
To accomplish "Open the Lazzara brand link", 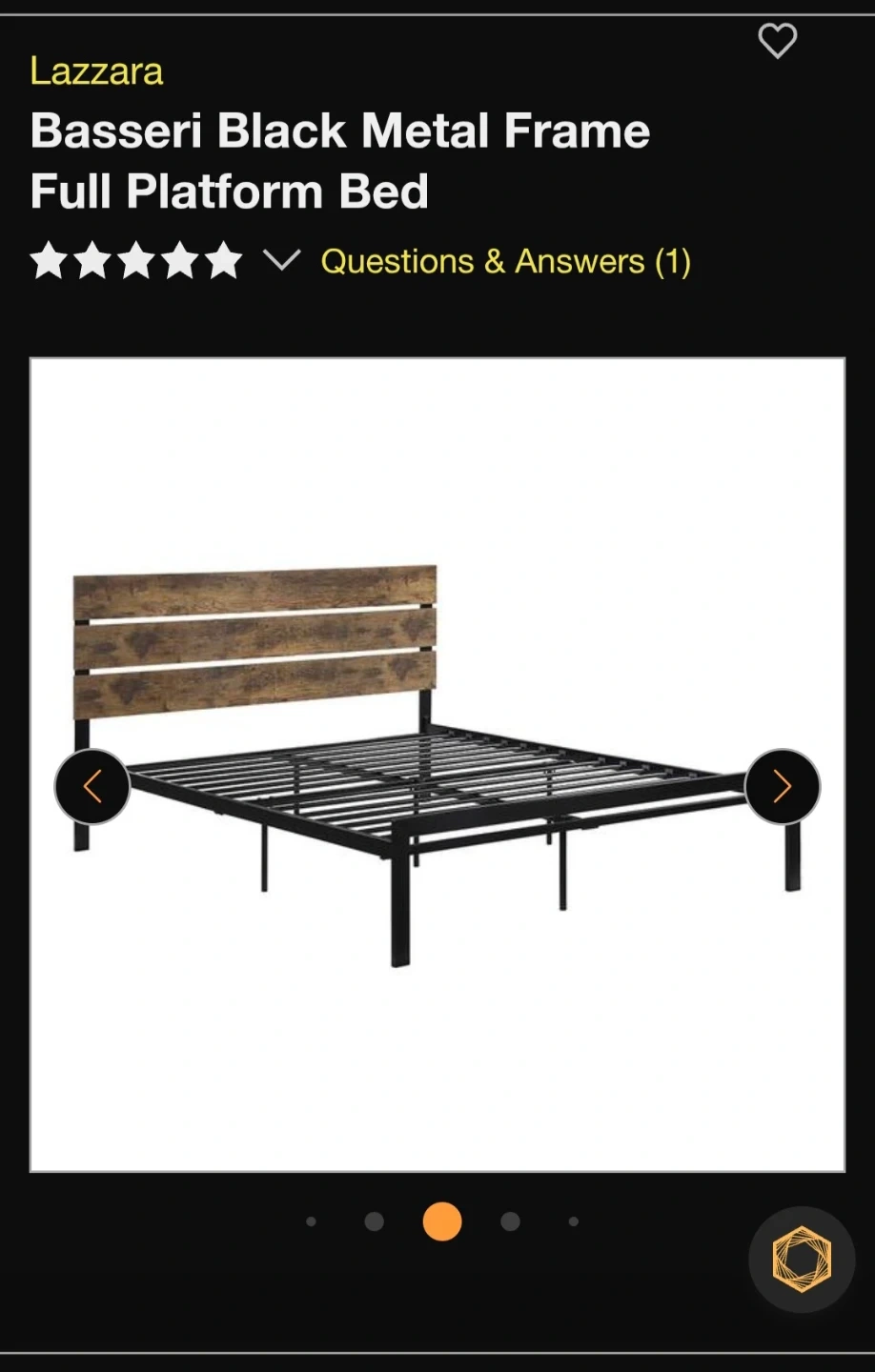I will point(96,71).
